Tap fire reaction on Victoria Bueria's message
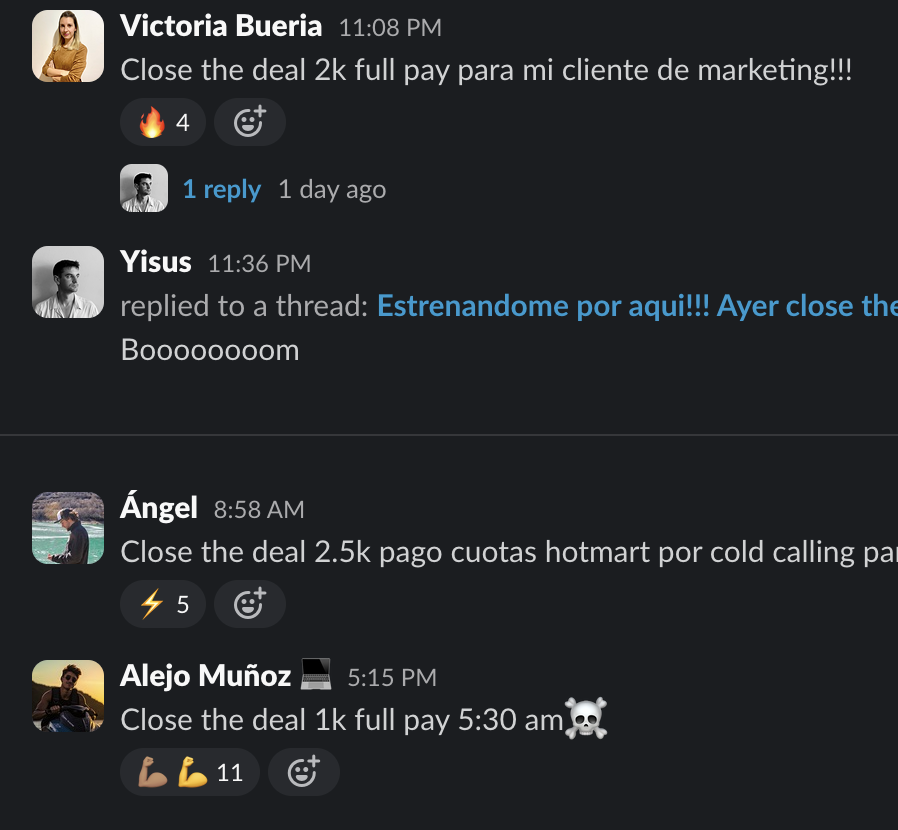This screenshot has width=898, height=830. click(163, 123)
